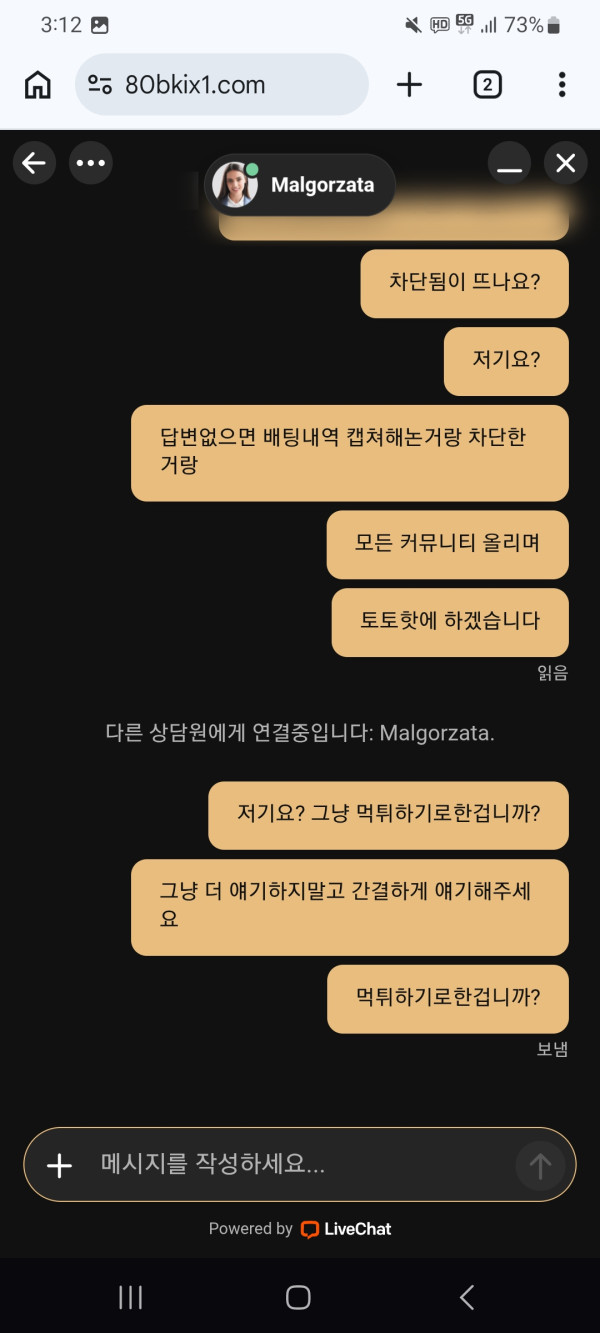Open the chat options three-dot menu
The height and width of the screenshot is (1333, 600).
coord(91,163)
